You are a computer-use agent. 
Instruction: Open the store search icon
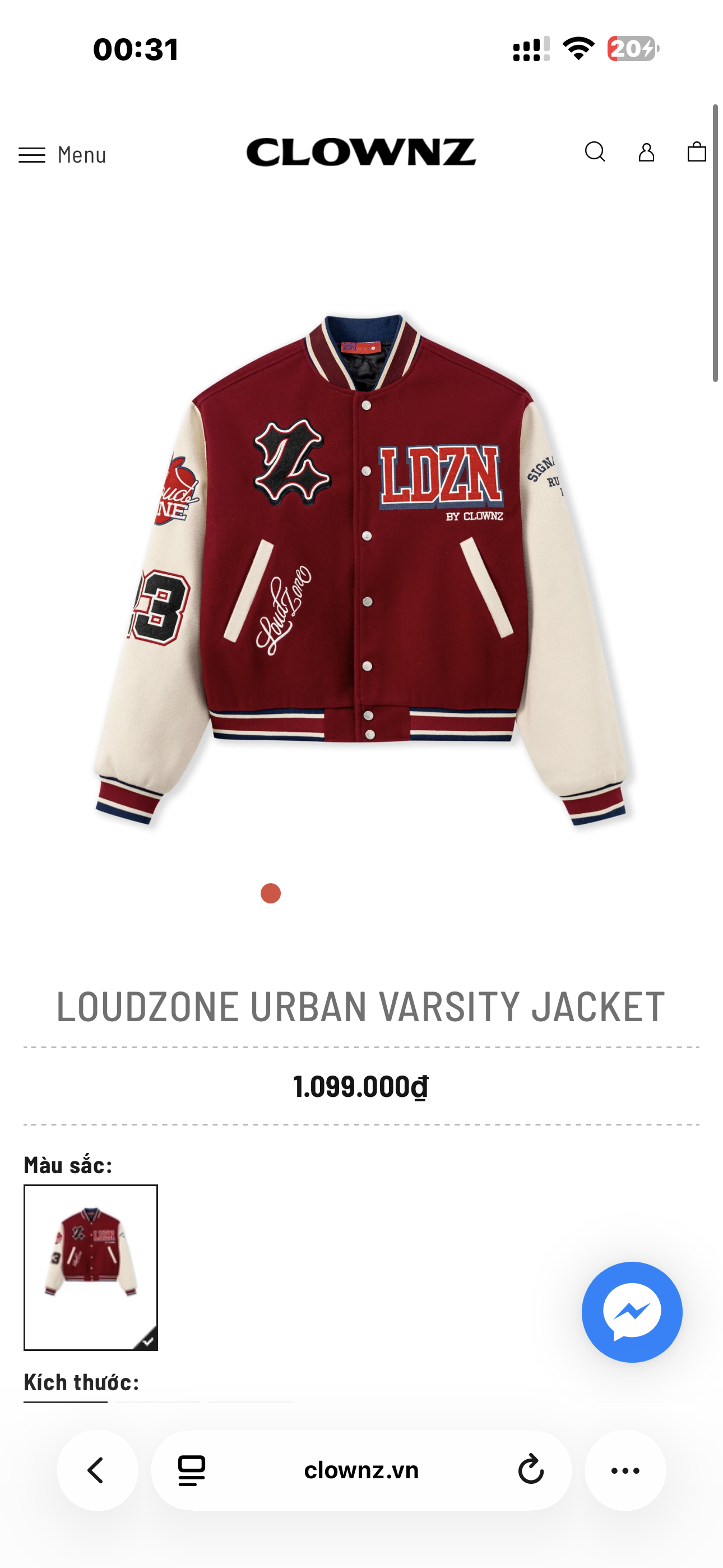(595, 152)
